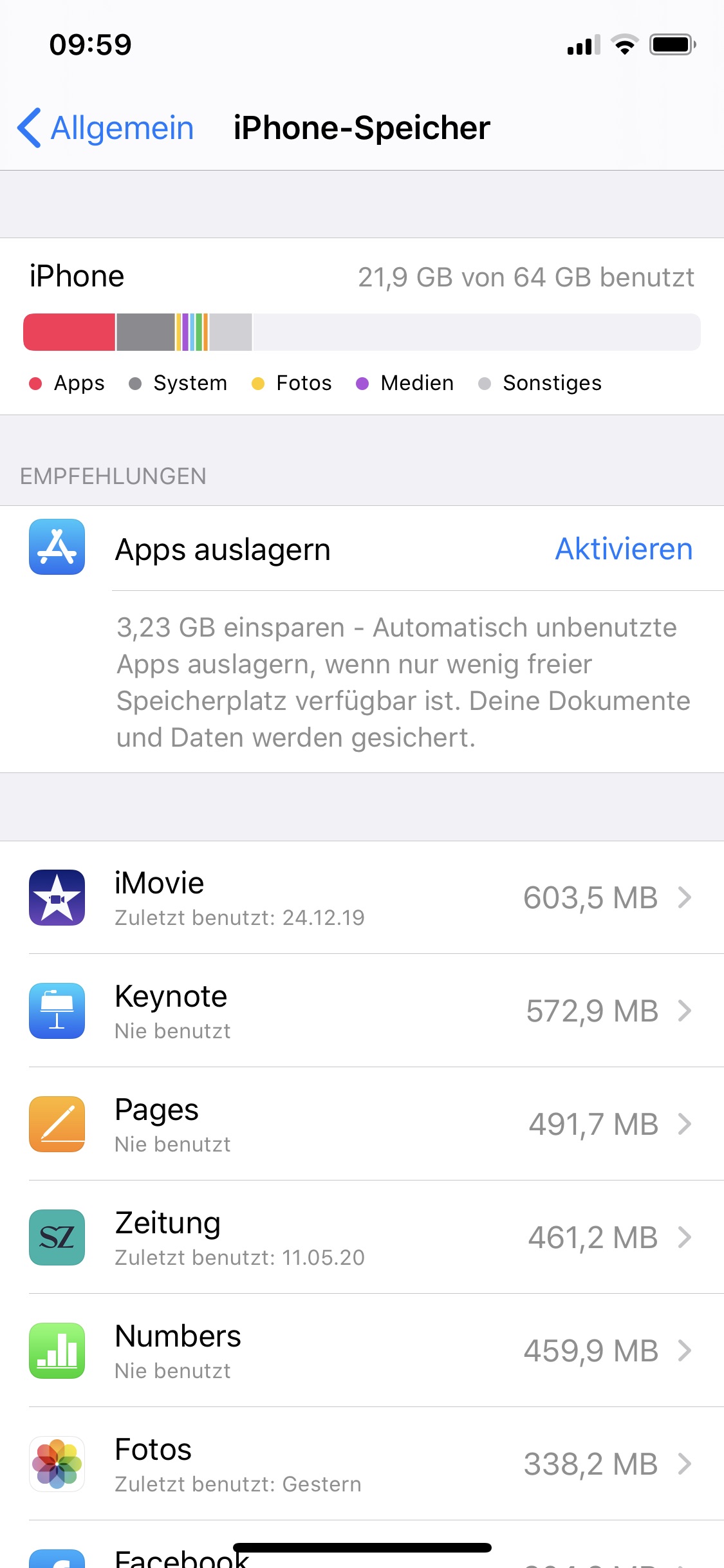Open Keynote storage details
724x1568 pixels.
[x=362, y=1011]
